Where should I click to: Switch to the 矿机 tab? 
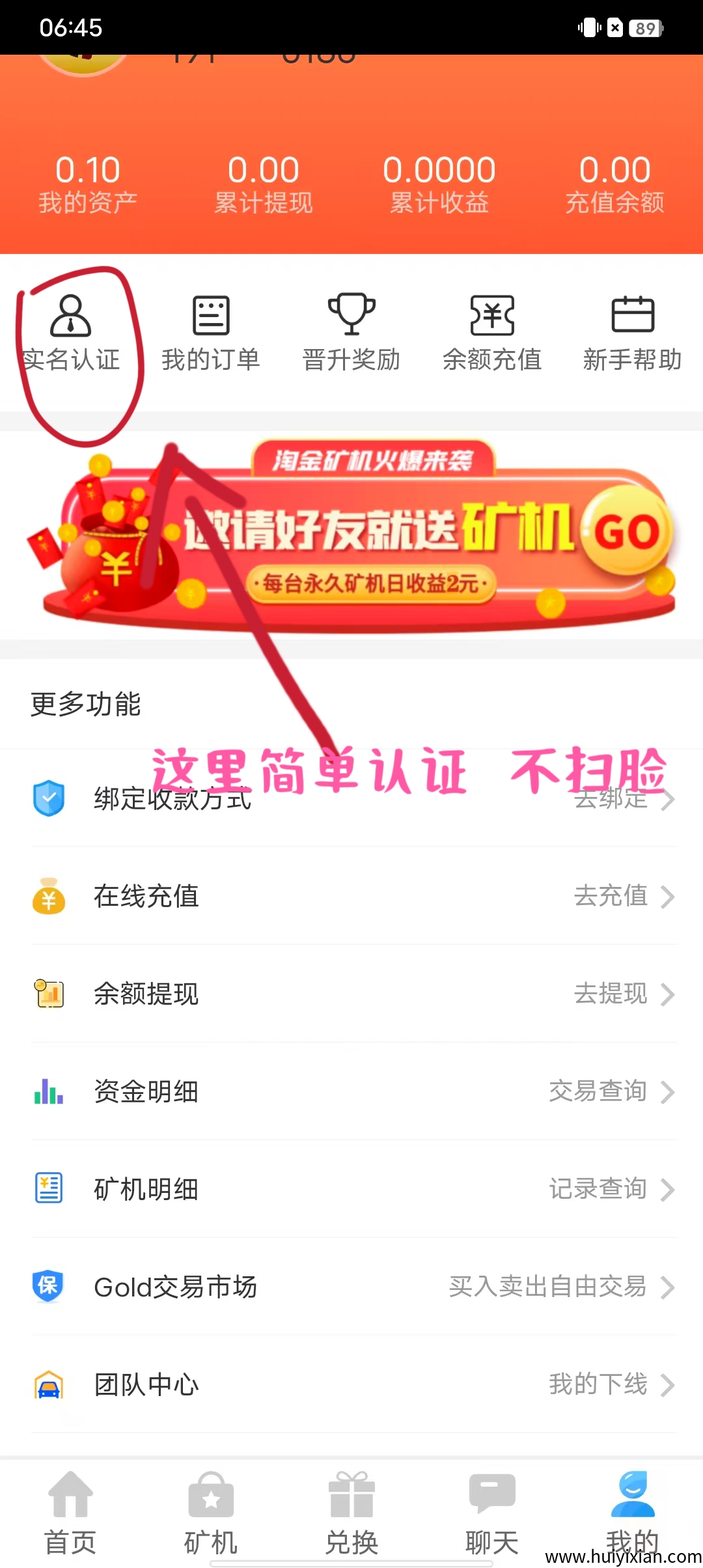click(211, 1512)
